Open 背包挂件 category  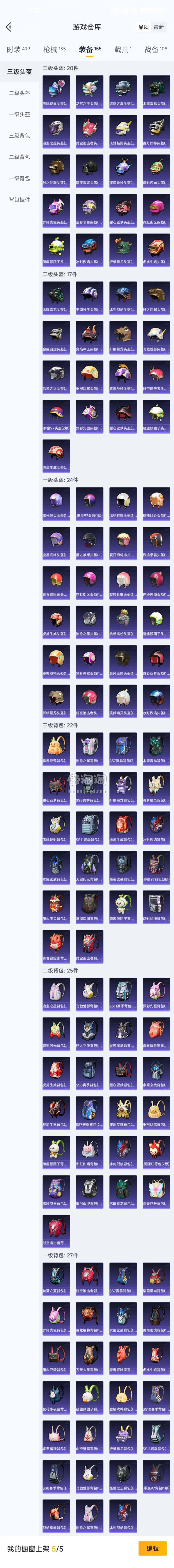pyautogui.click(x=19, y=200)
